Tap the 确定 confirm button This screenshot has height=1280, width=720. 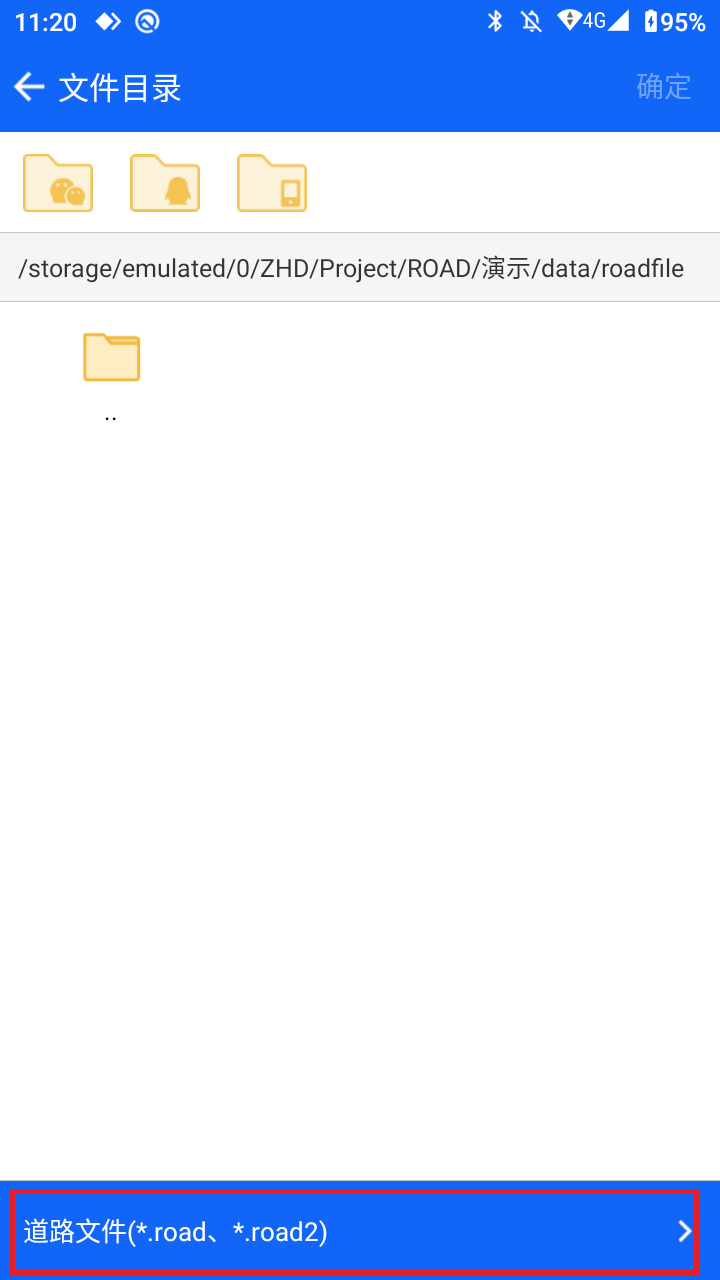[x=664, y=87]
